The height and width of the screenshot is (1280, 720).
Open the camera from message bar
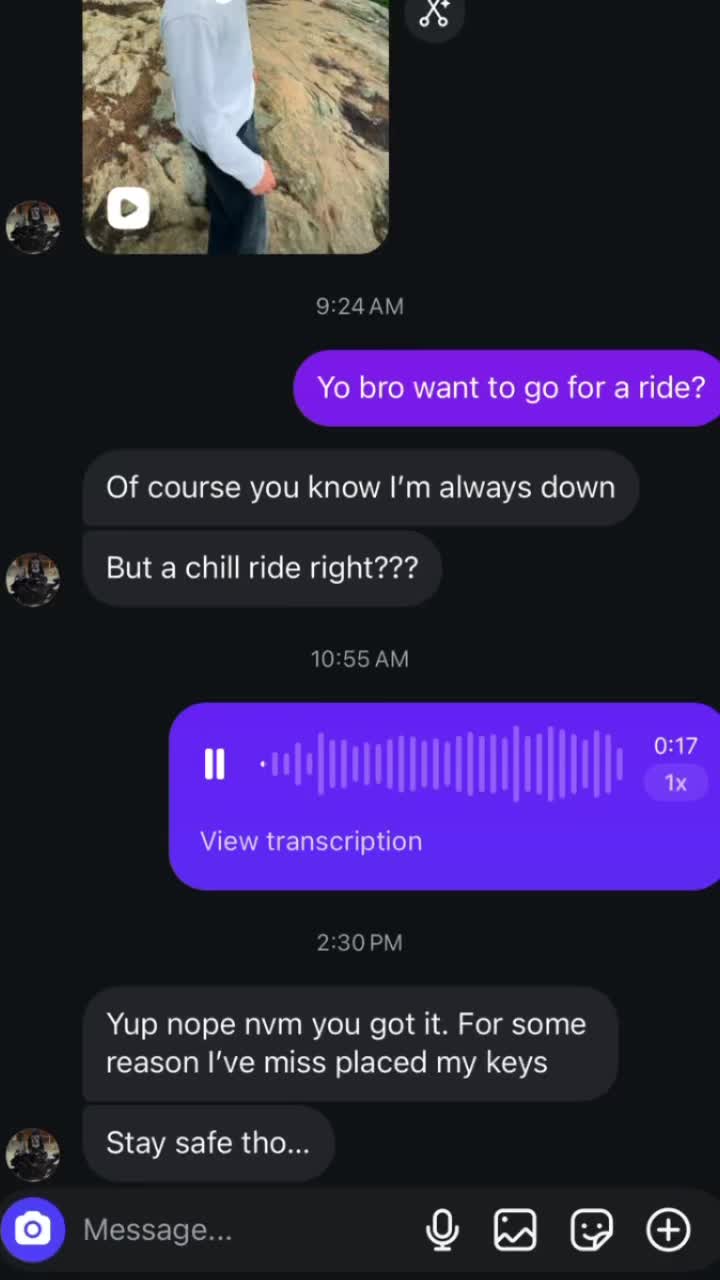(33, 1229)
